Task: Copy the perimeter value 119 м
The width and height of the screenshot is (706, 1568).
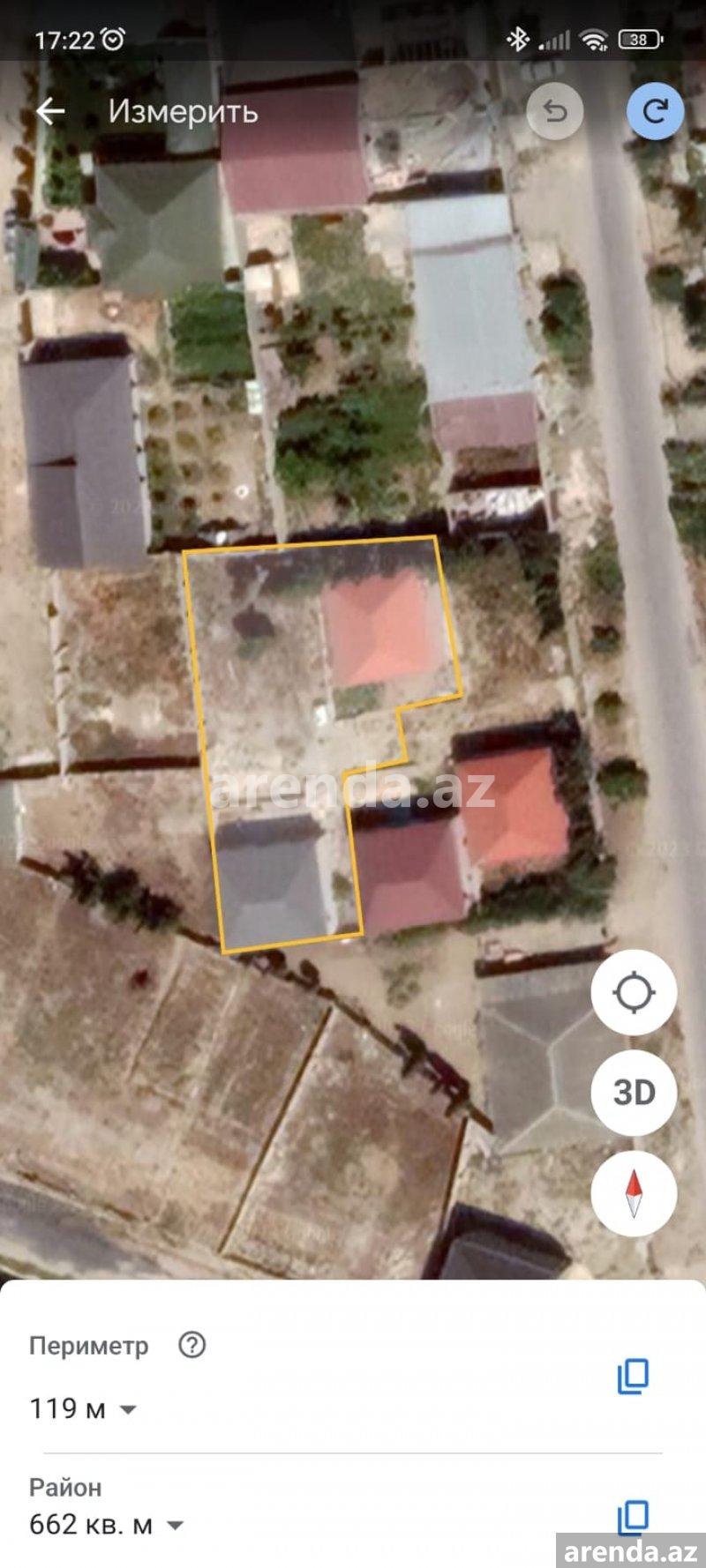Action: click(633, 1376)
